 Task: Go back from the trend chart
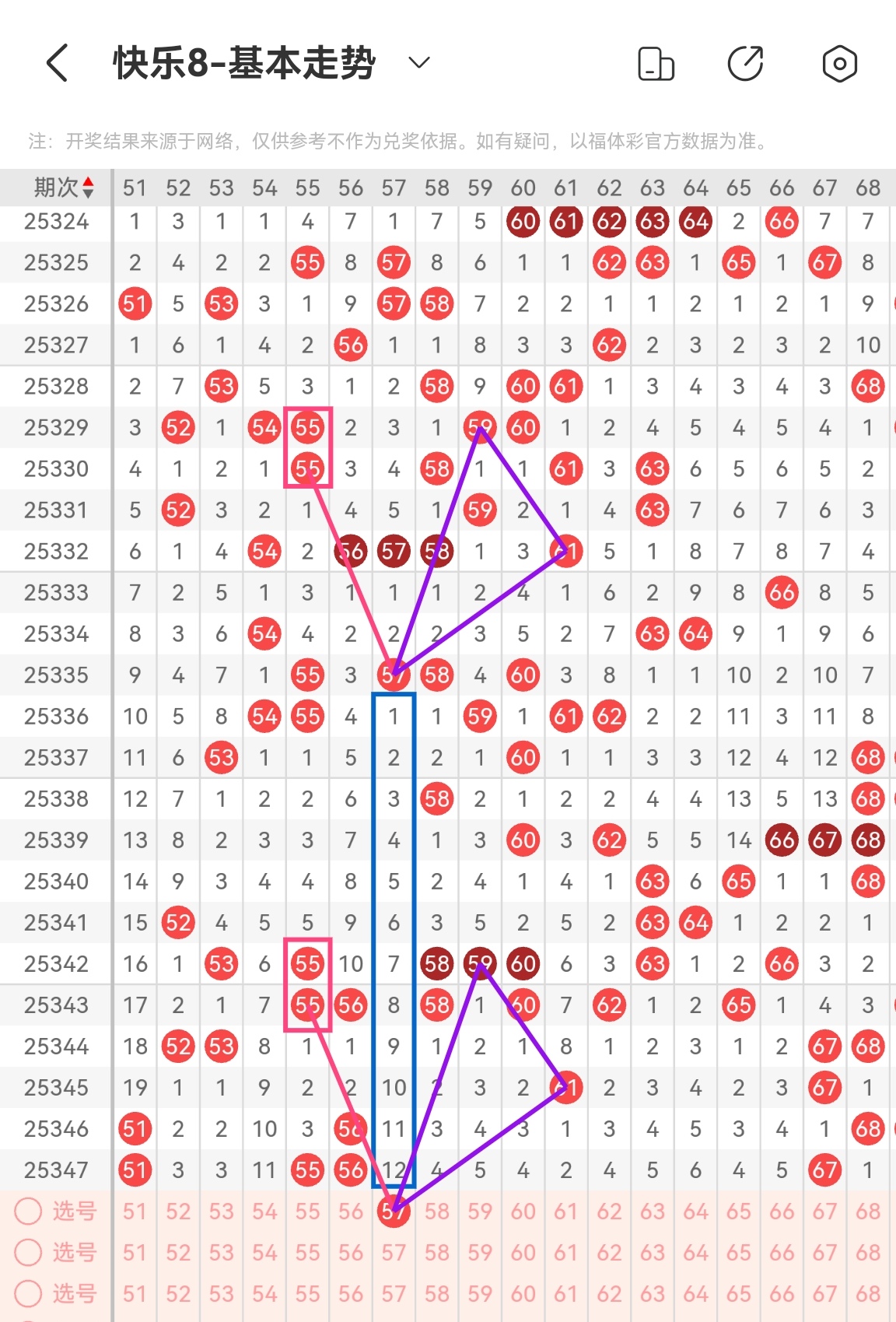point(58,63)
